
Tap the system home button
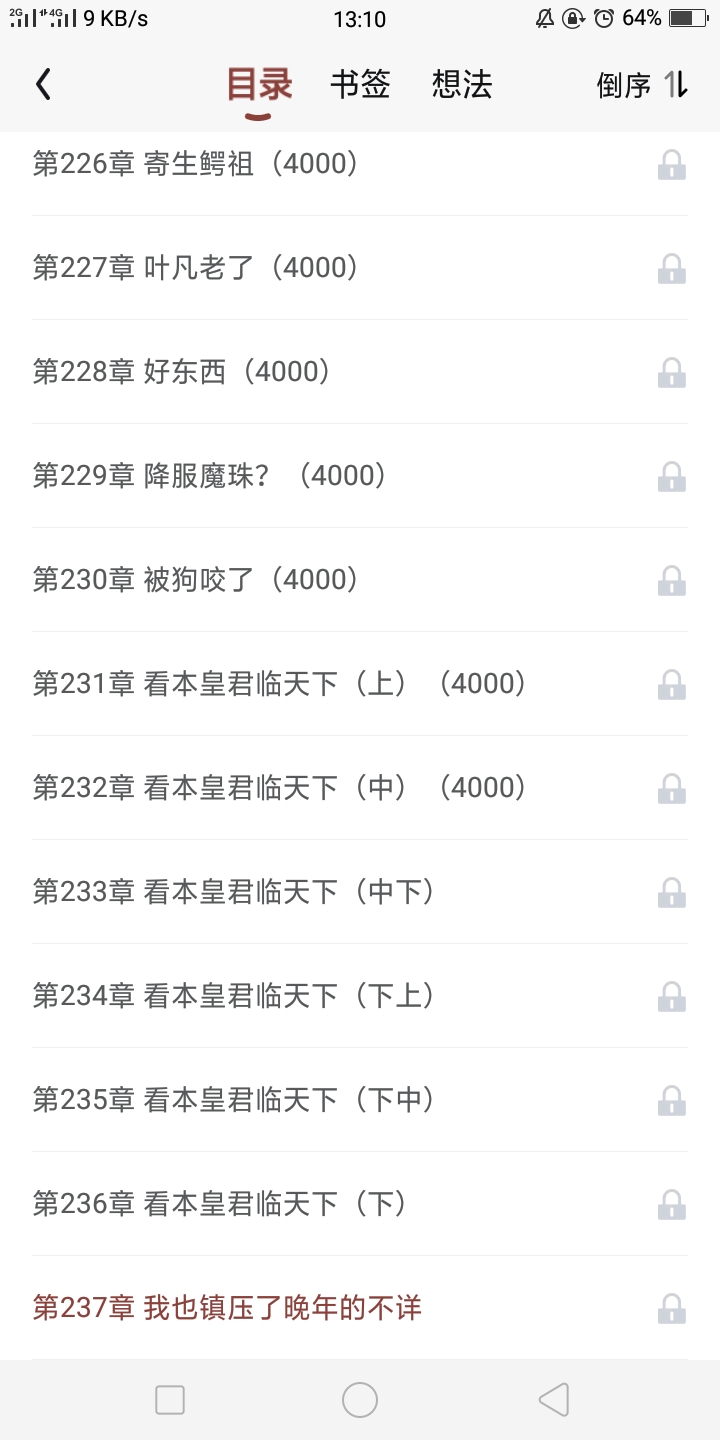click(360, 1400)
